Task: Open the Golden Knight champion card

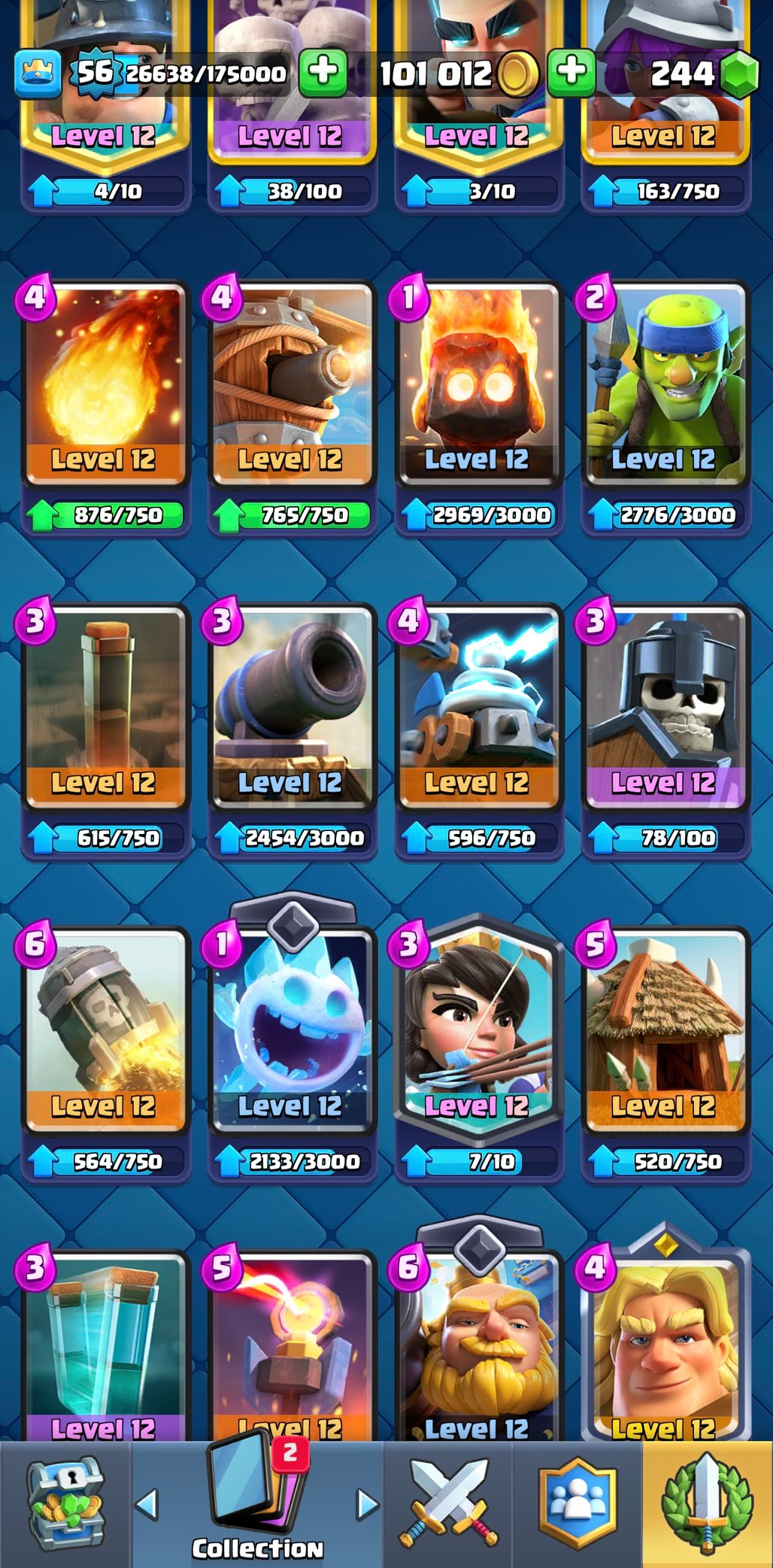Action: point(665,1346)
